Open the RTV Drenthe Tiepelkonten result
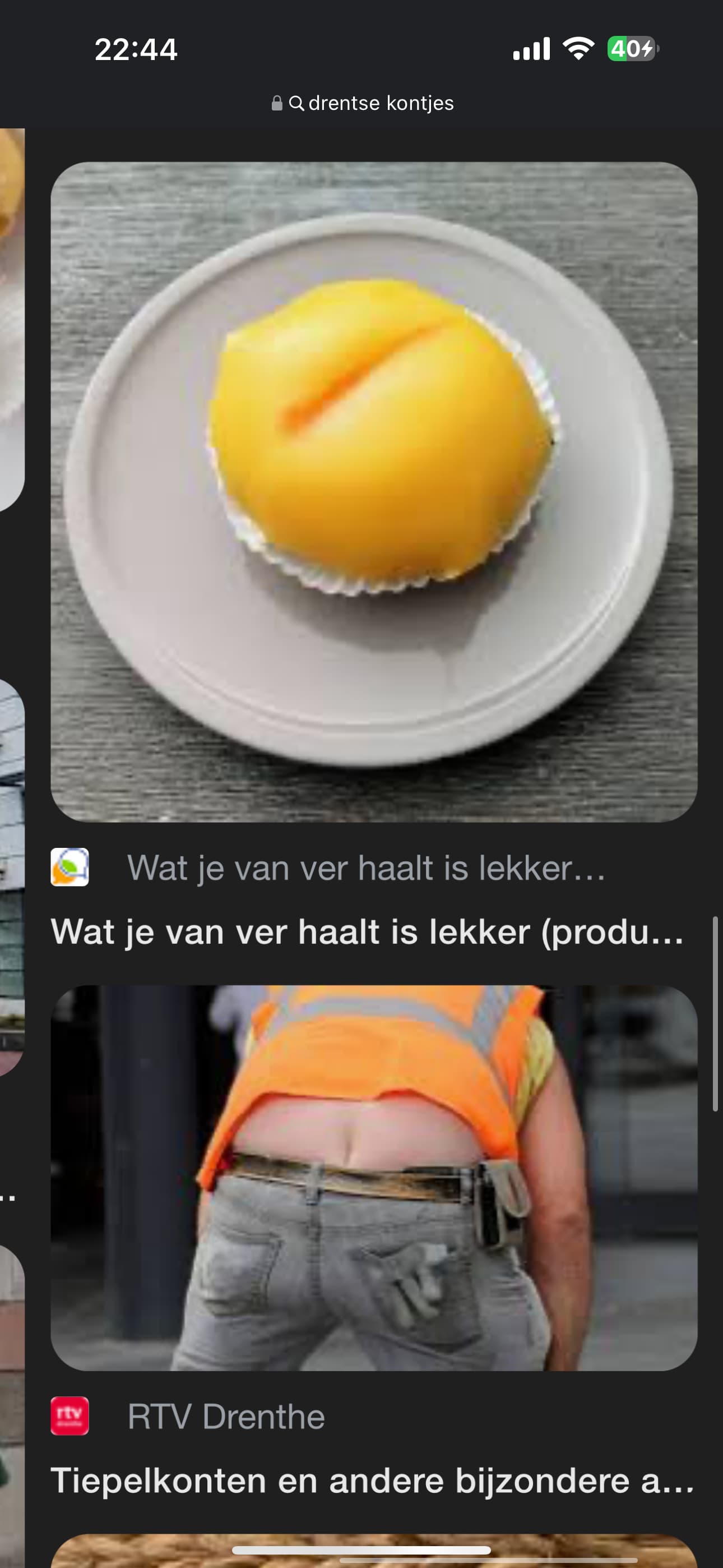Screen dimensions: 723x1568 pyautogui.click(x=373, y=1481)
